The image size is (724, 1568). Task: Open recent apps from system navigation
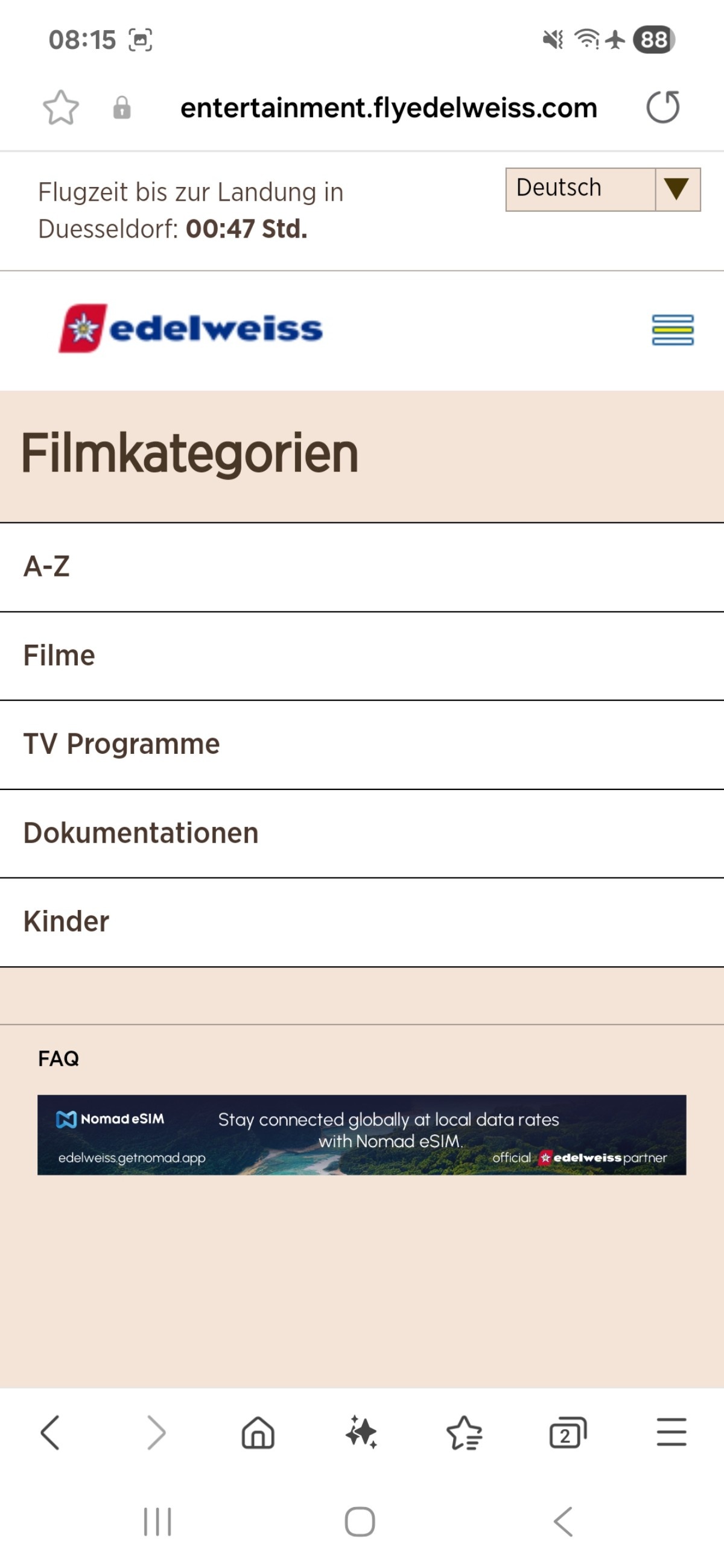coord(157,1522)
